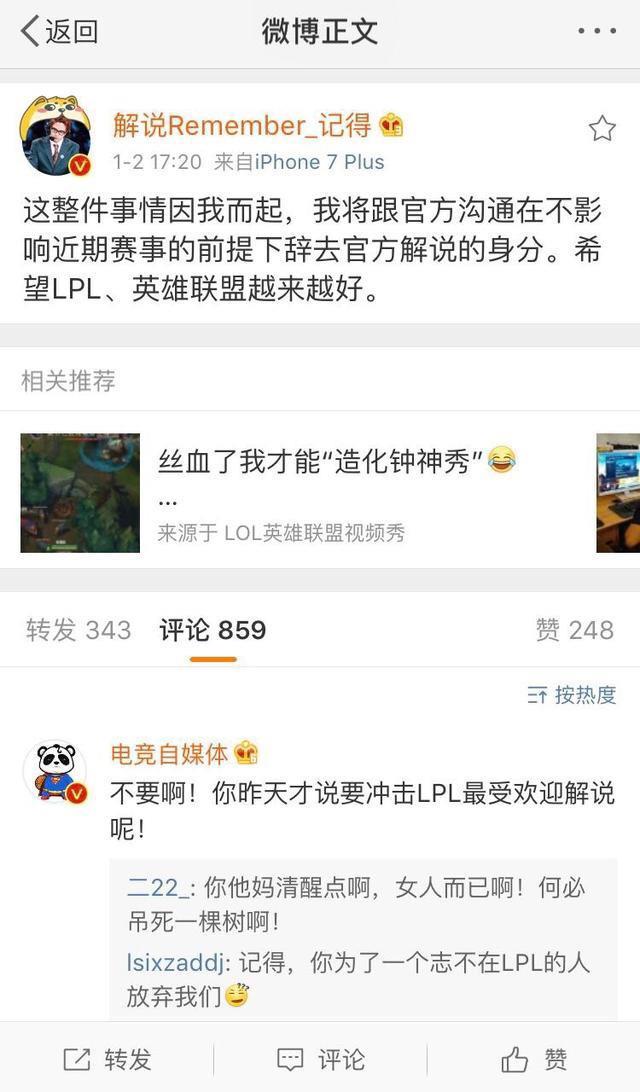Open the 电竞自媒体 commenter profile

pyautogui.click(x=169, y=754)
